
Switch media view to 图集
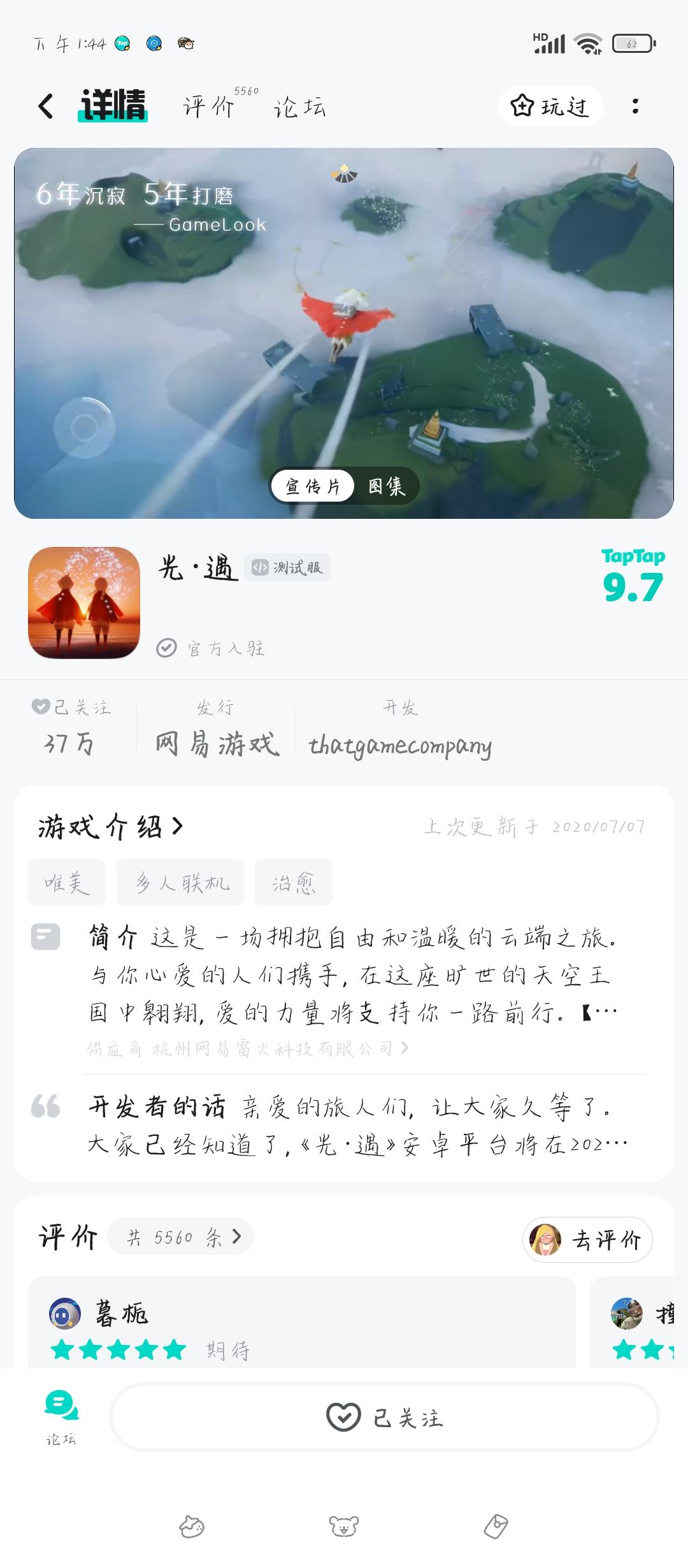tap(389, 486)
